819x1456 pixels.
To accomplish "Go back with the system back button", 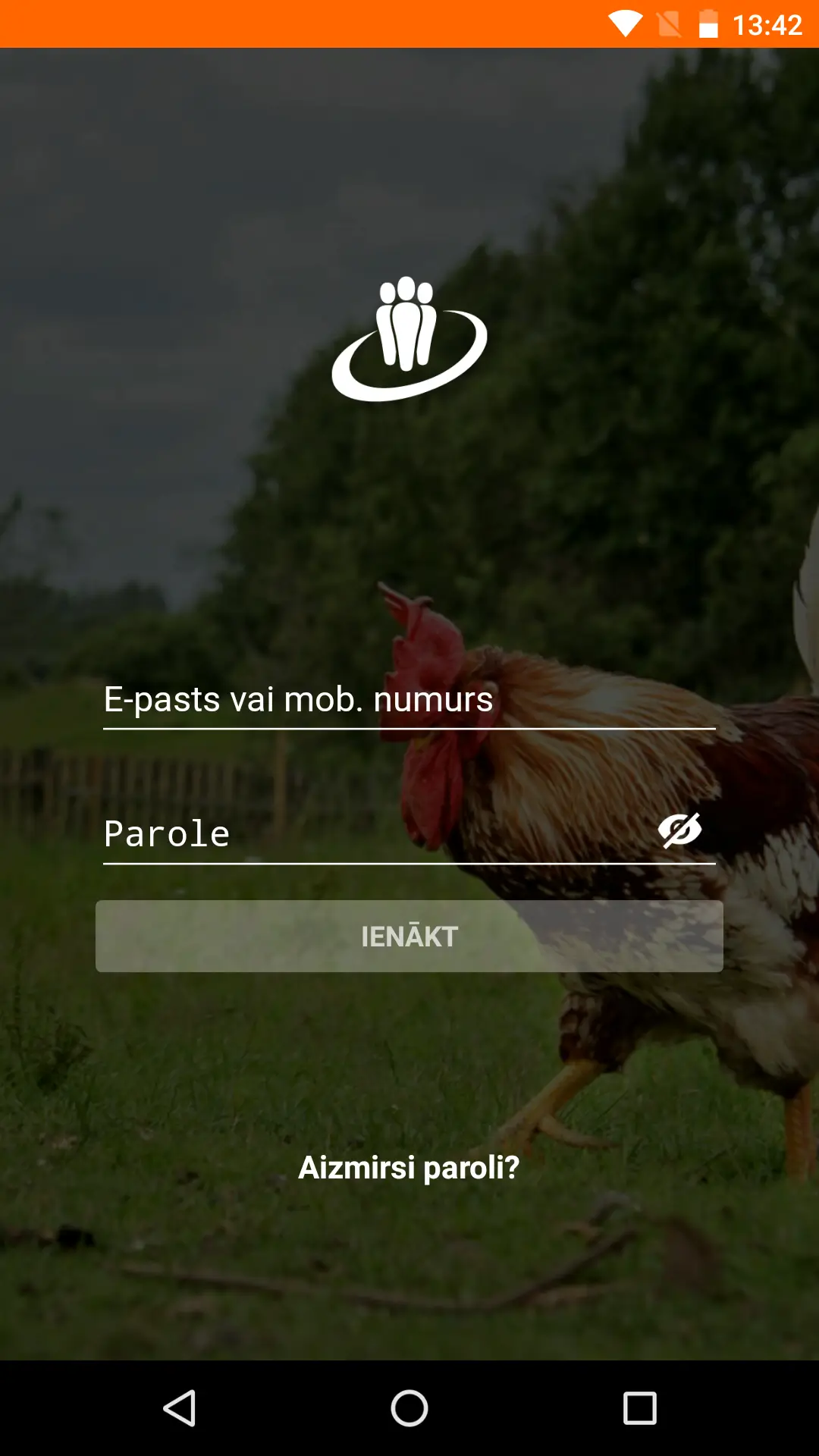I will [180, 1408].
